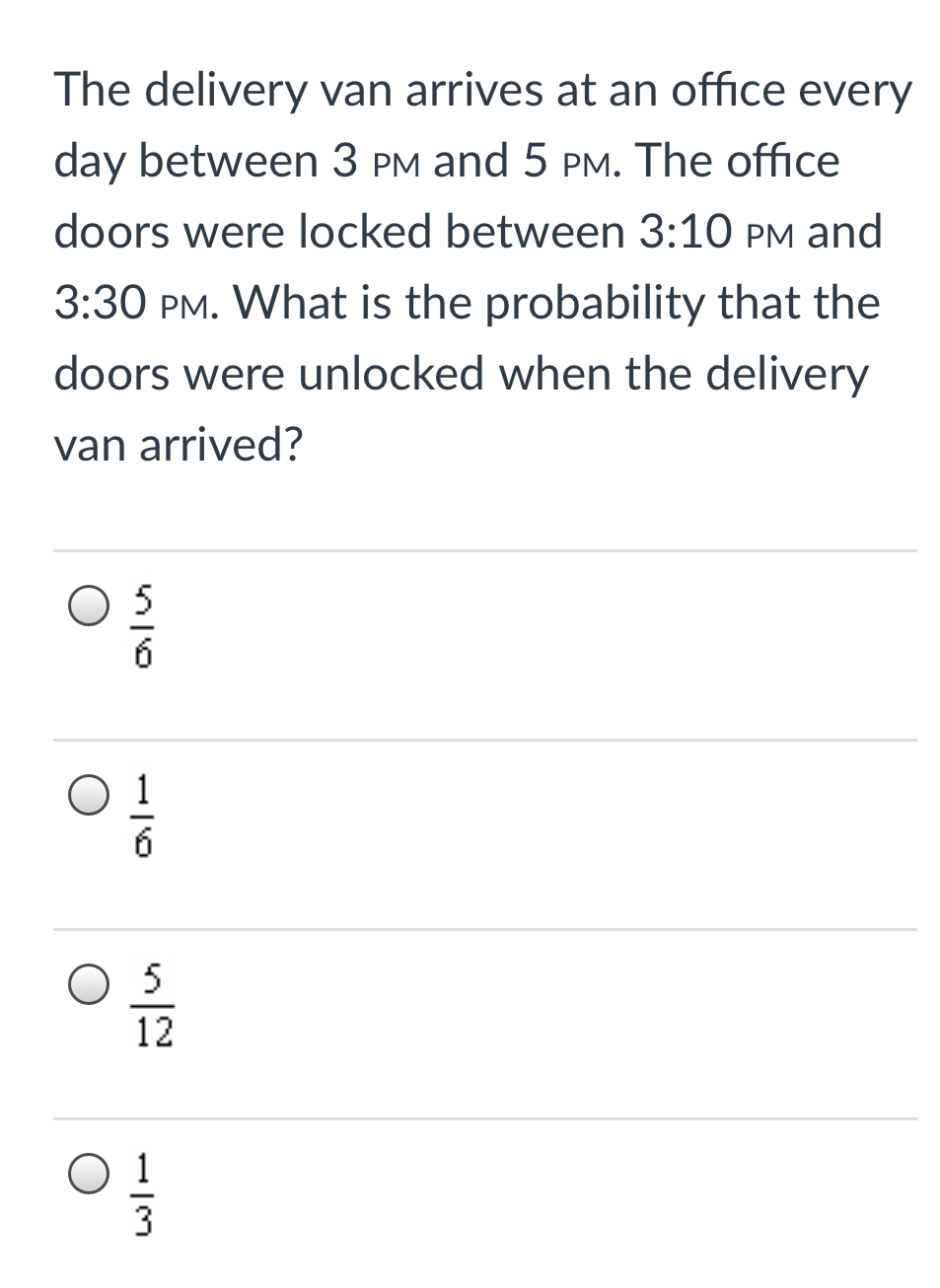Select the radio button for 5/12
Image resolution: width=940 pixels, height=1288 pixels.
point(89,985)
